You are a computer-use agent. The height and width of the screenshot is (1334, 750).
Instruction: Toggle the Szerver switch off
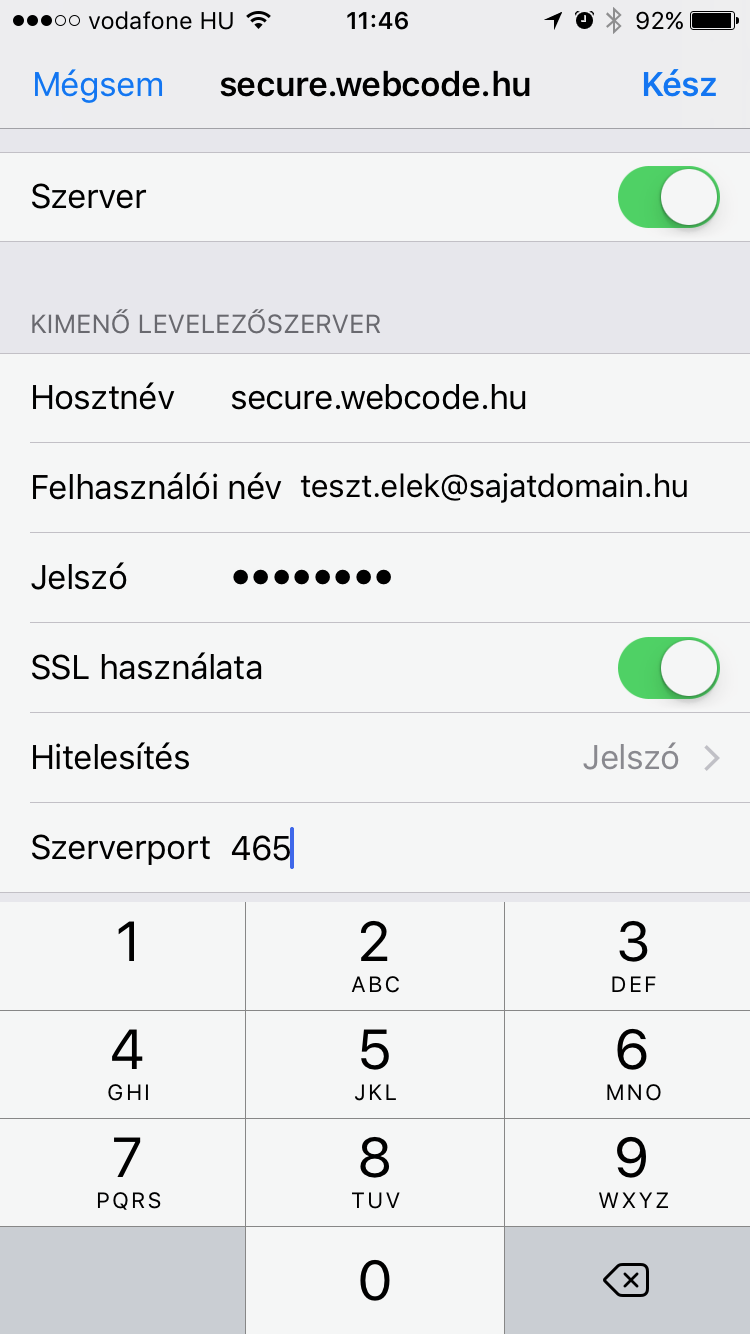coord(669,197)
